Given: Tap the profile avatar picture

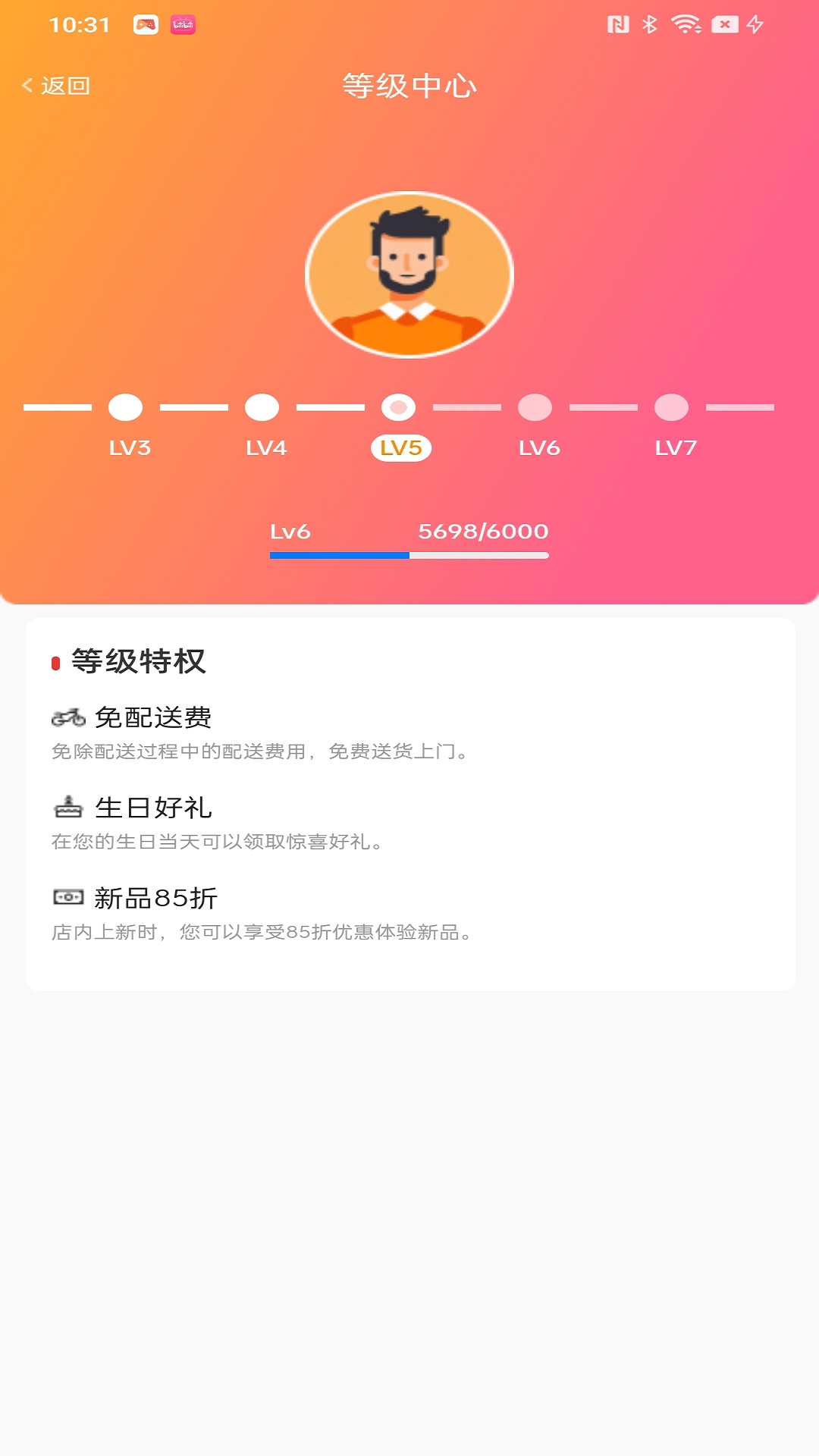Looking at the screenshot, I should pyautogui.click(x=409, y=275).
